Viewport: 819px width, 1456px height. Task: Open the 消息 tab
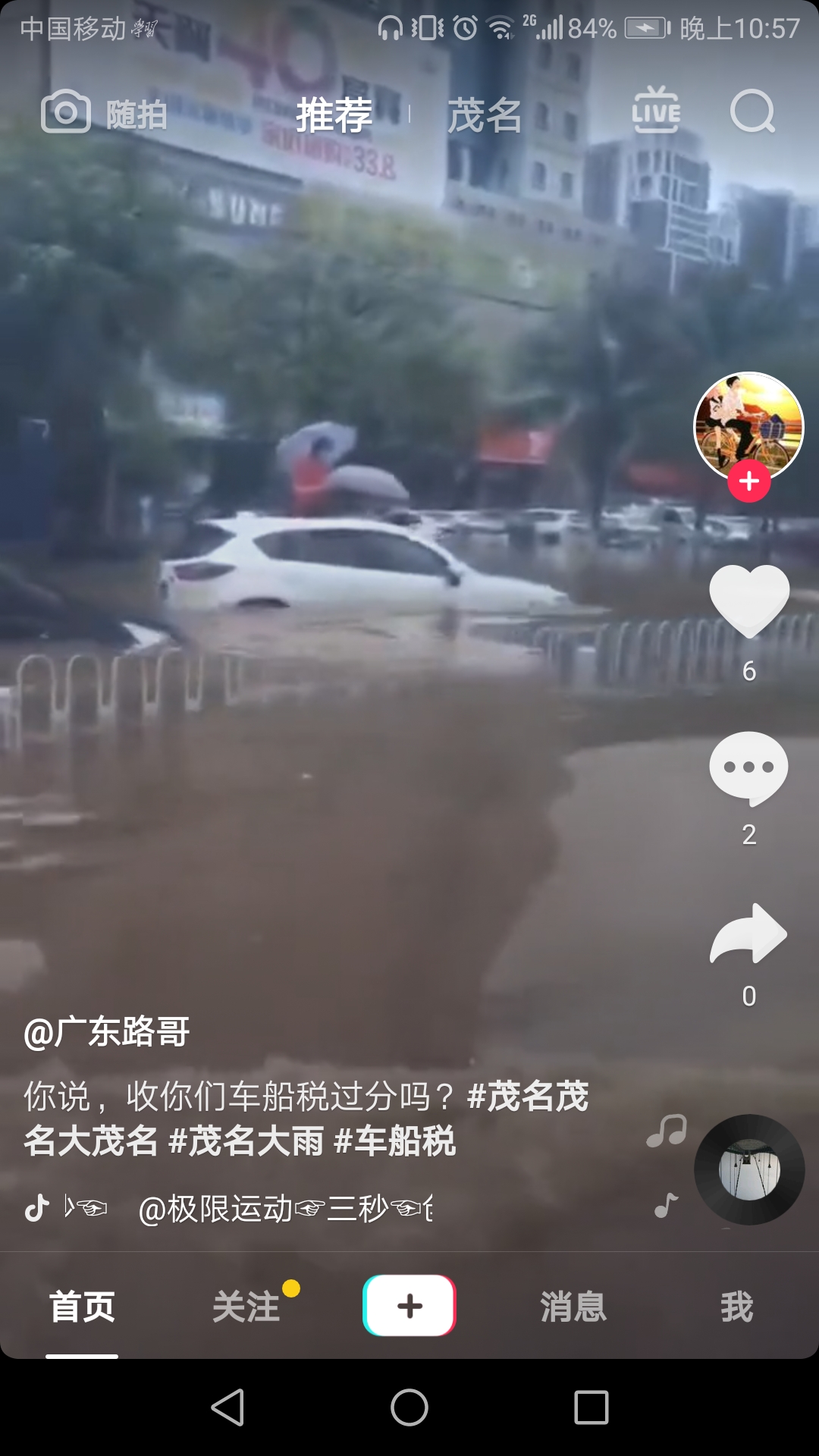(573, 1307)
